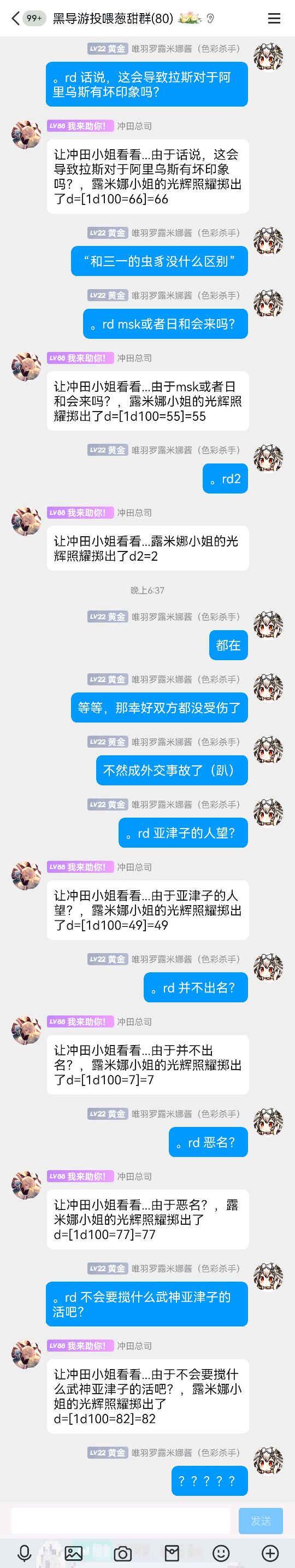Tap the 99+ unread message badge
The width and height of the screenshot is (295, 1568).
point(34,18)
